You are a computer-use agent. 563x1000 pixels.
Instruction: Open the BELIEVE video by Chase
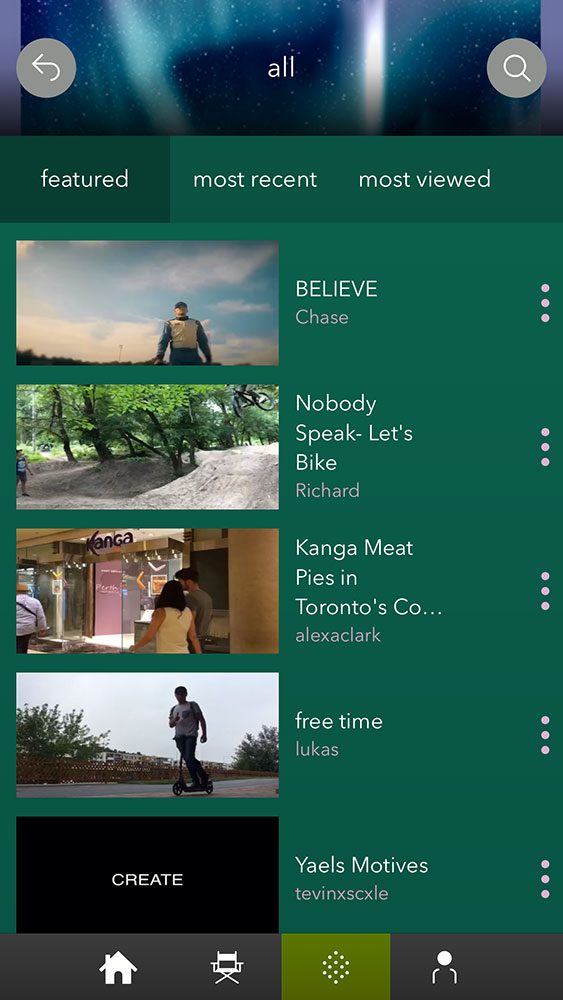coord(147,303)
